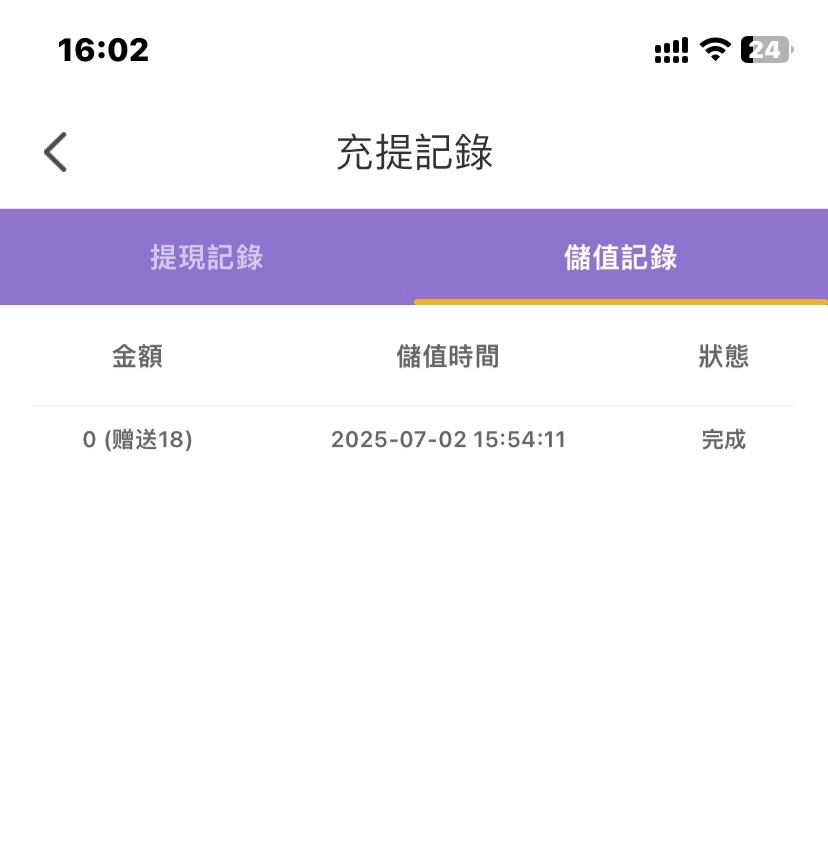Select the 儲值記錄 tab
The height and width of the screenshot is (868, 828).
[620, 257]
